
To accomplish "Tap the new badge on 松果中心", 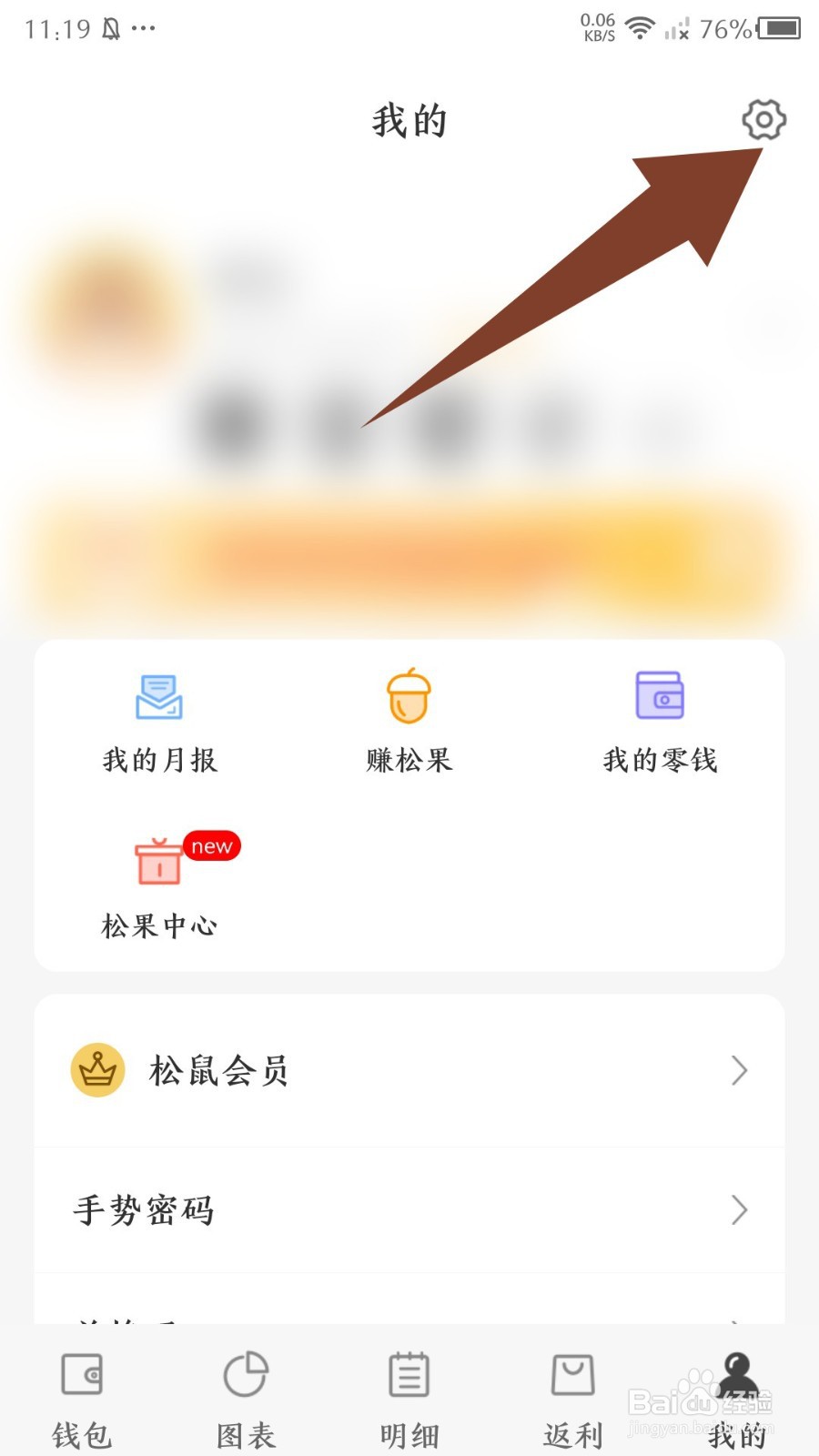I will 212,846.
